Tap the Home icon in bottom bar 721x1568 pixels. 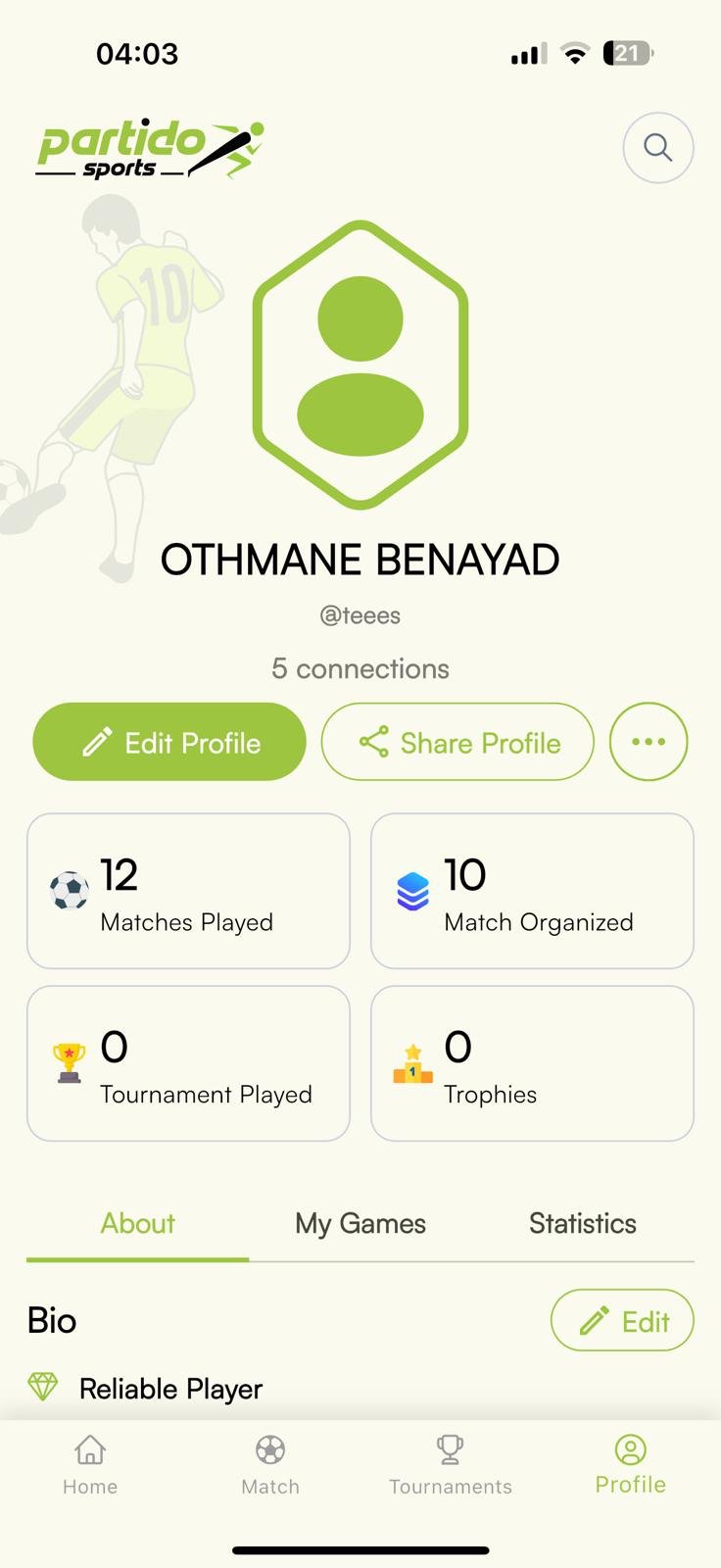coord(89,1450)
